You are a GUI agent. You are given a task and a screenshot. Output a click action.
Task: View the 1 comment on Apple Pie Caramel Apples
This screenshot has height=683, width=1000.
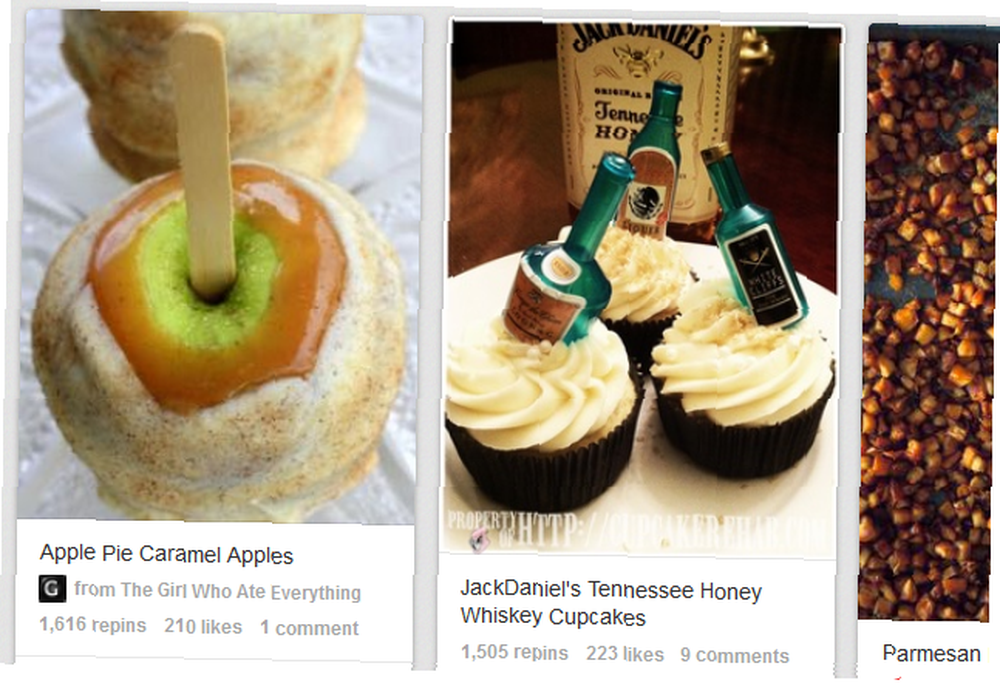coord(309,628)
